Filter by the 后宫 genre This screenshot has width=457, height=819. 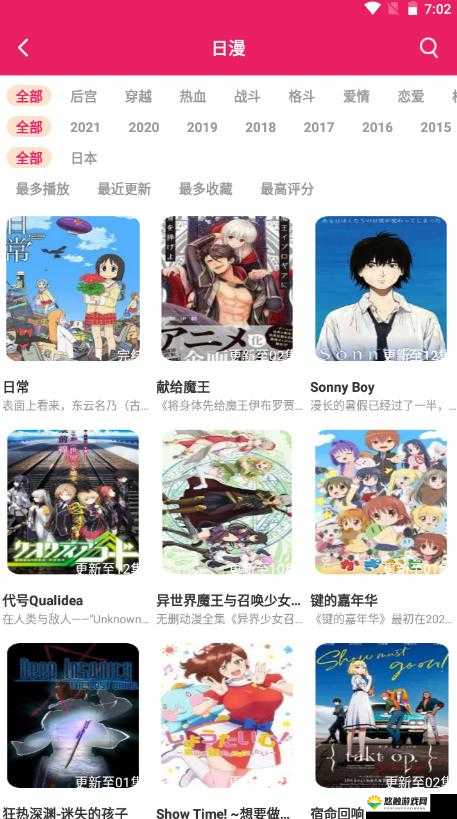tap(84, 96)
